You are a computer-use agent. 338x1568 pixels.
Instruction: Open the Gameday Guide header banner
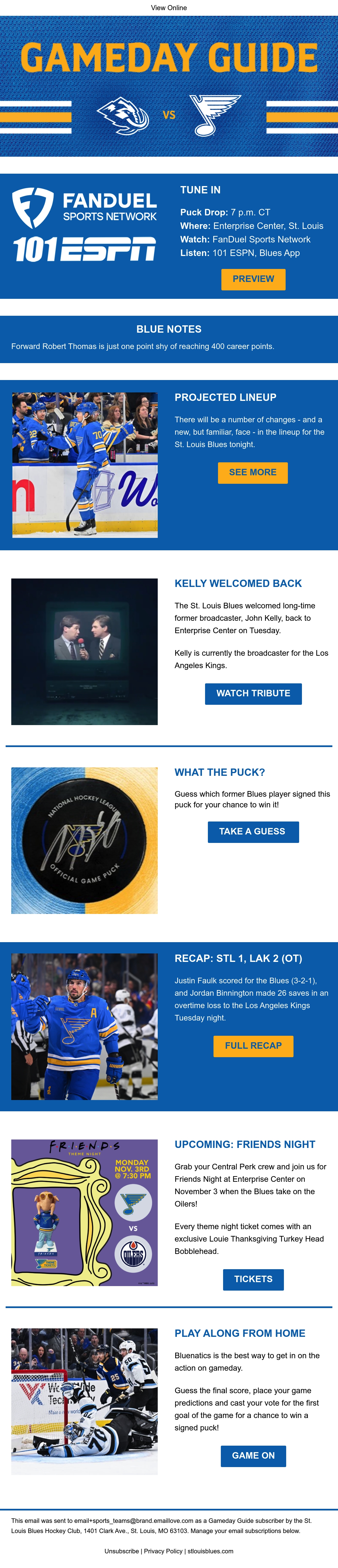coord(169,86)
